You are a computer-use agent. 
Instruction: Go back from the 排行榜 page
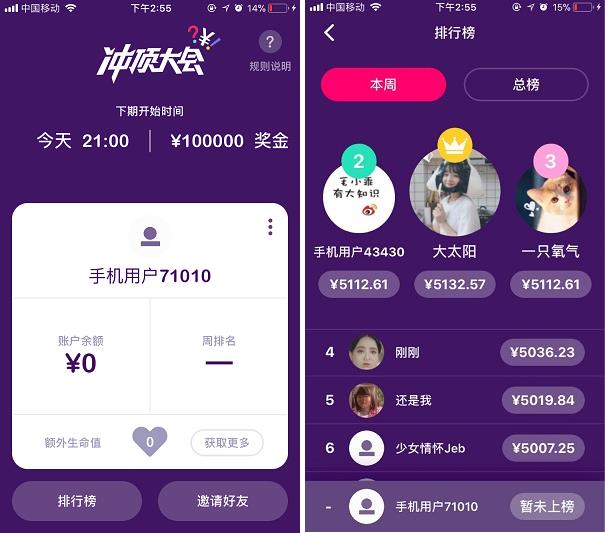tap(330, 33)
